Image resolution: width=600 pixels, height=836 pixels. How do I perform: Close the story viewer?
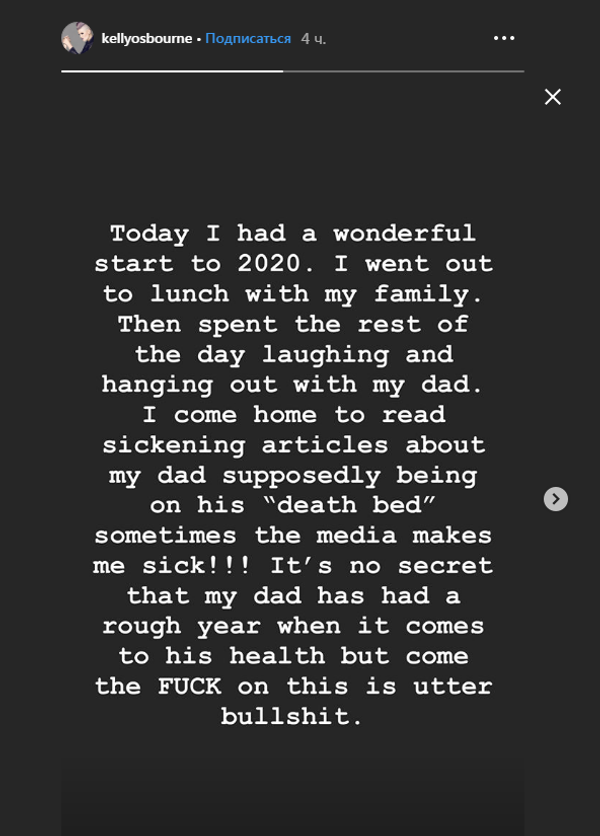552,97
